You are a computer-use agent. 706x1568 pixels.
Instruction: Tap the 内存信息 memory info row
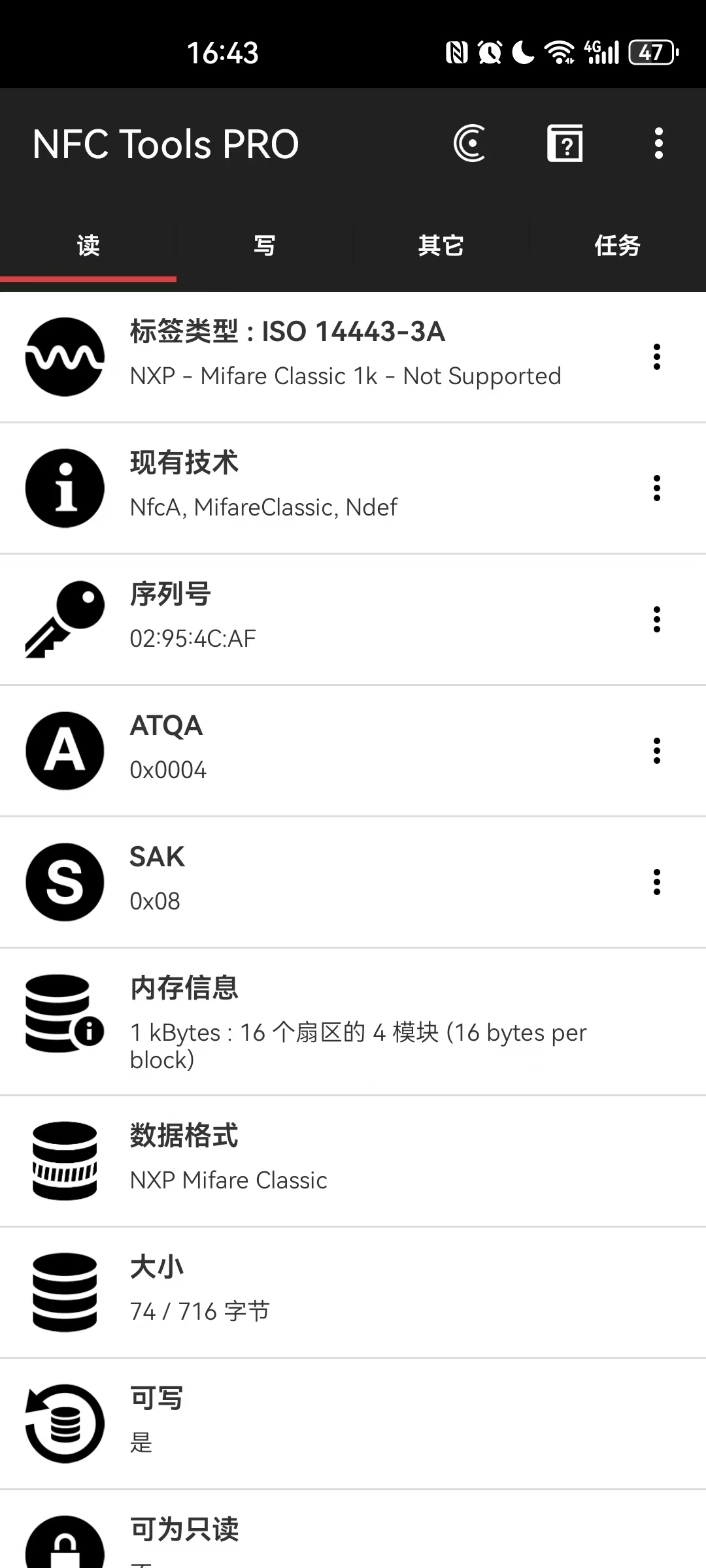353,1021
